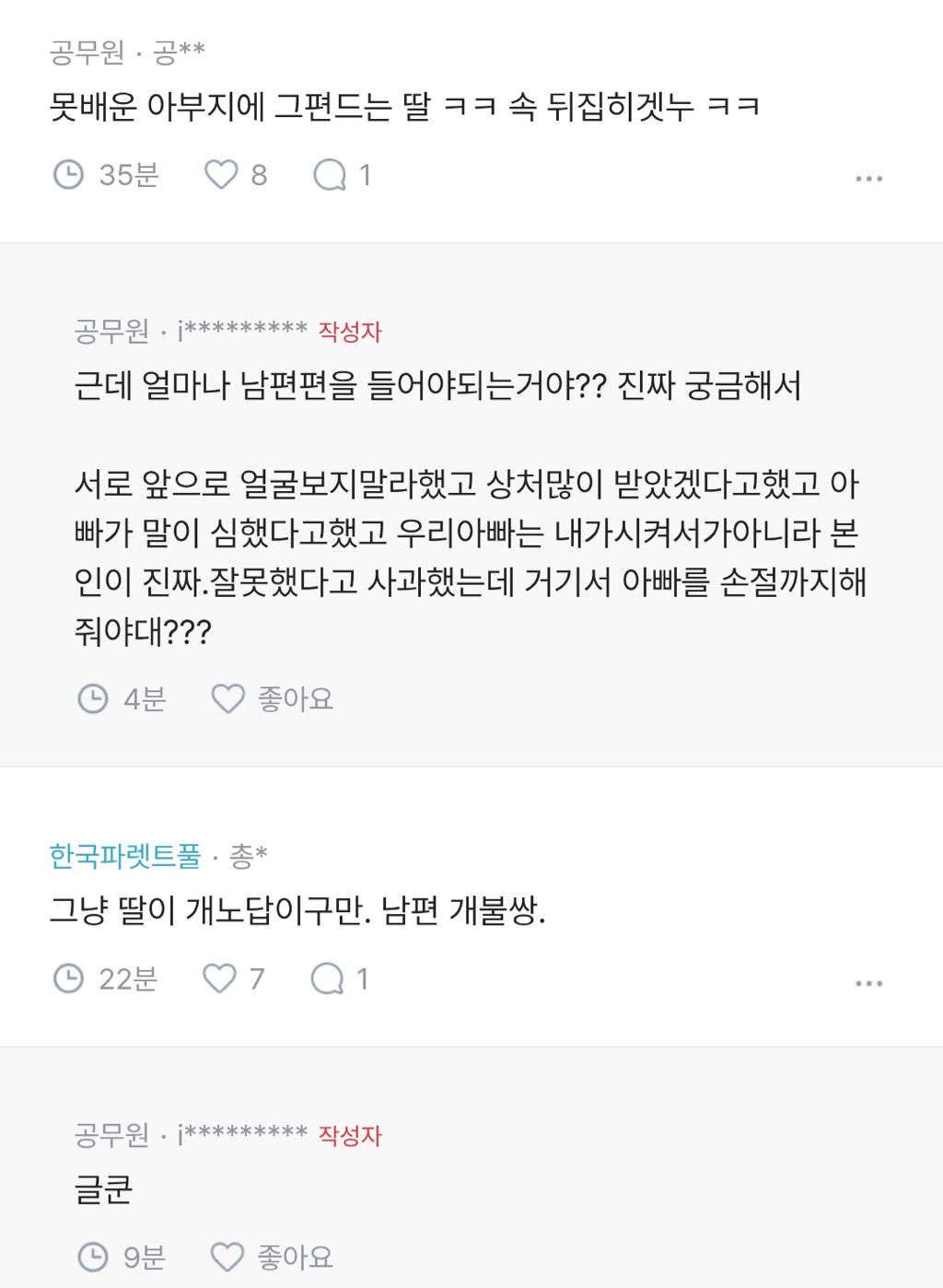The image size is (943, 1288).
Task: Open the three-dot menu on 한국파렛트풀's comment
Action: [x=867, y=984]
